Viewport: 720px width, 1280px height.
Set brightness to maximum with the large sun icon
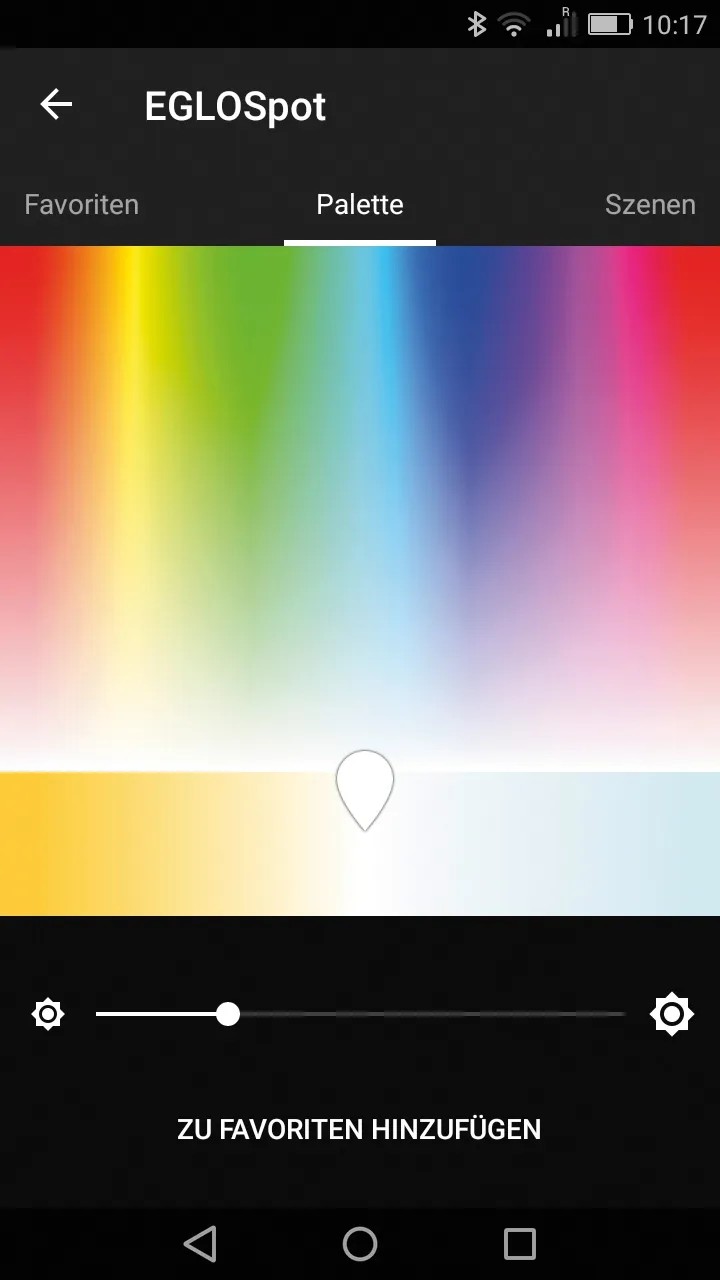point(671,1014)
